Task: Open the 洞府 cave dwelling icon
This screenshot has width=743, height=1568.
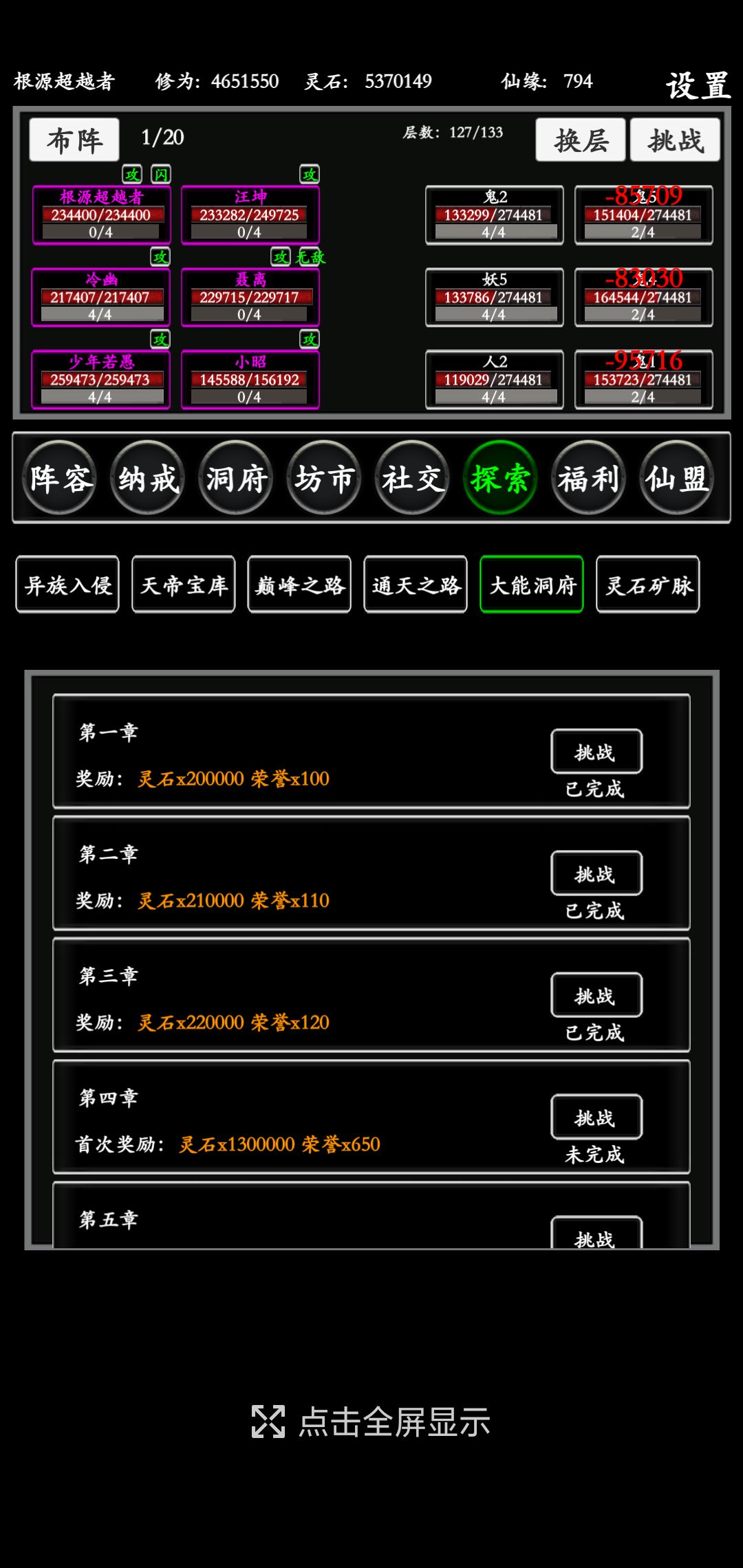Action: click(235, 479)
